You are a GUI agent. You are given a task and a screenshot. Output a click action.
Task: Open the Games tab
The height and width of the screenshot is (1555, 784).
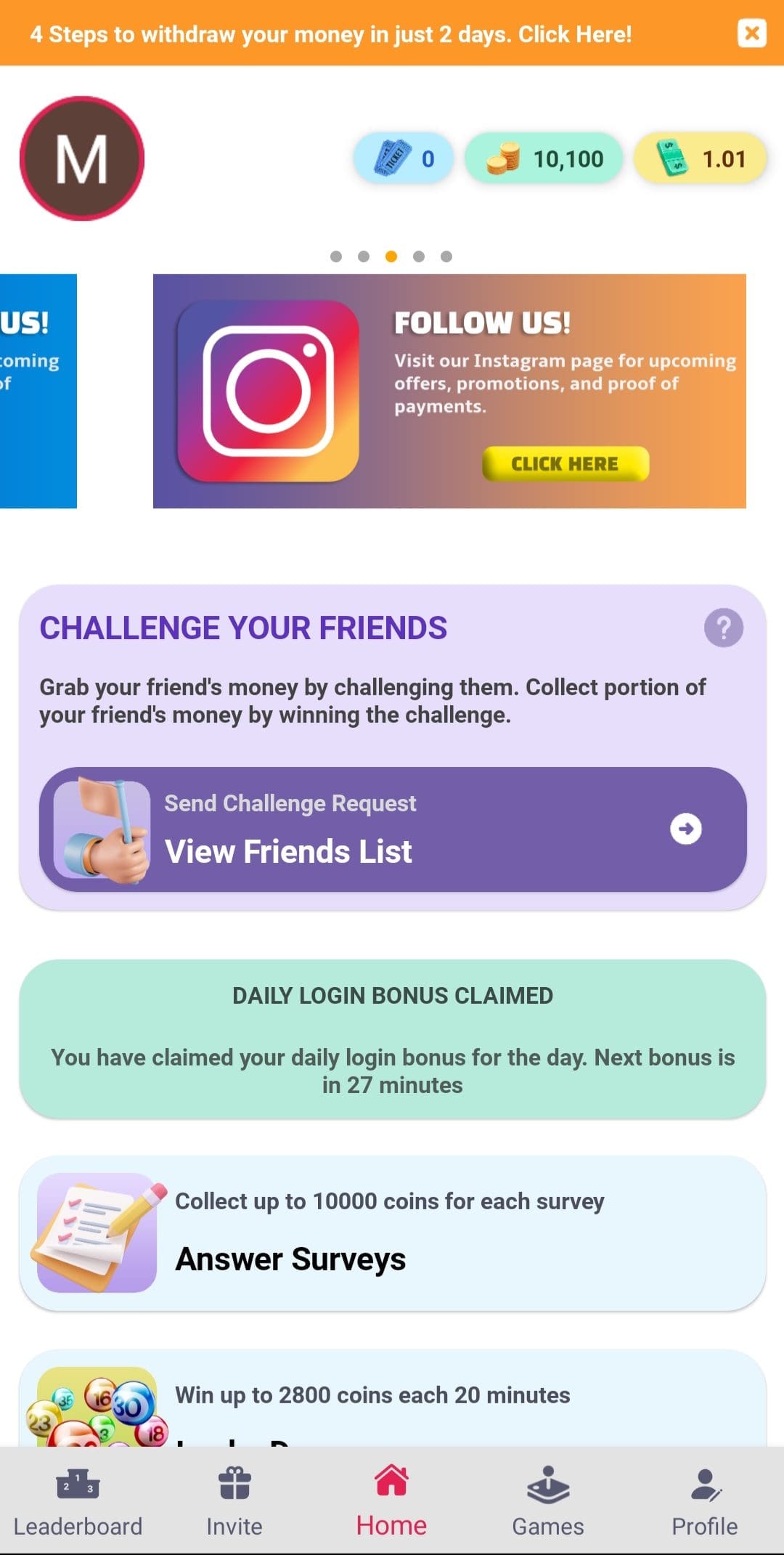548,1501
